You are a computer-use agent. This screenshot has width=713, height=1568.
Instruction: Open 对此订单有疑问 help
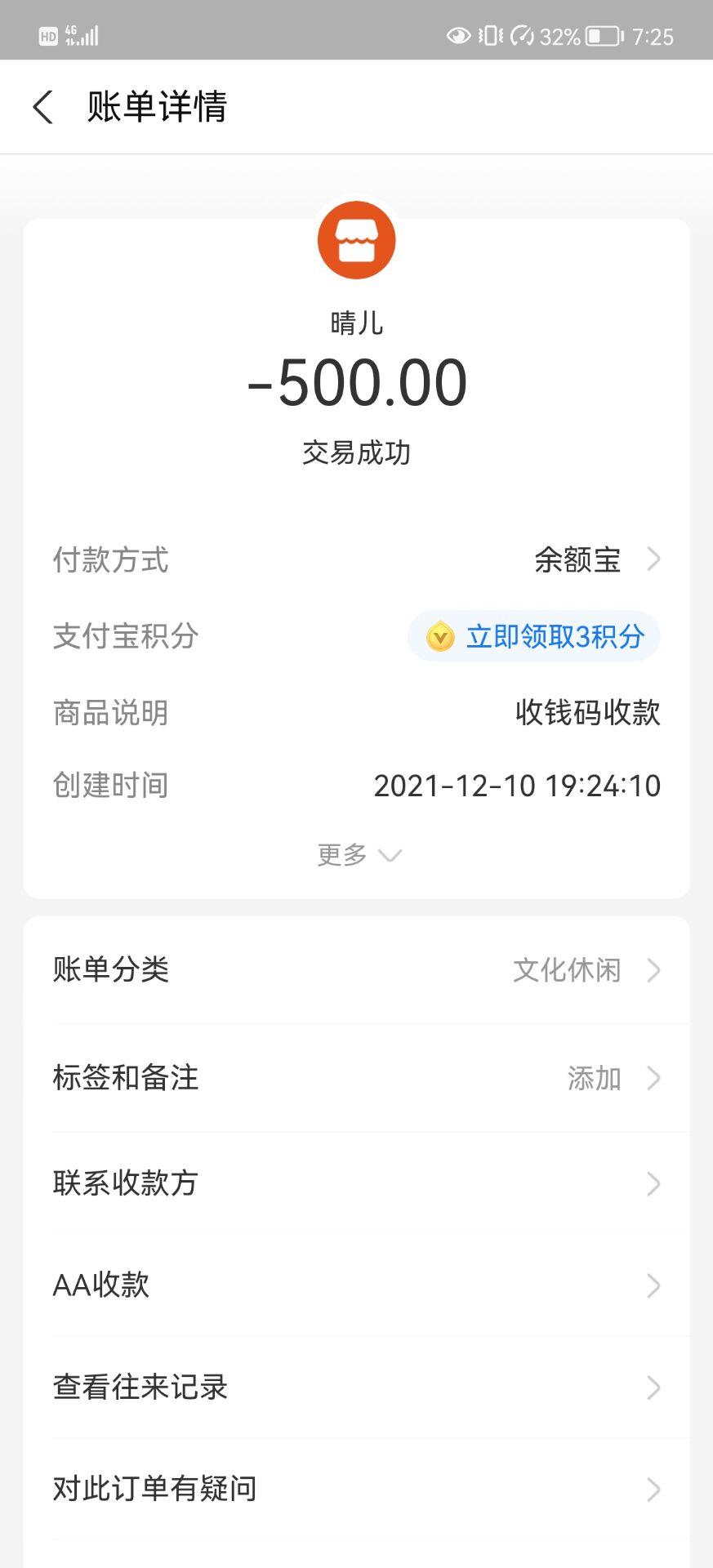(356, 1489)
